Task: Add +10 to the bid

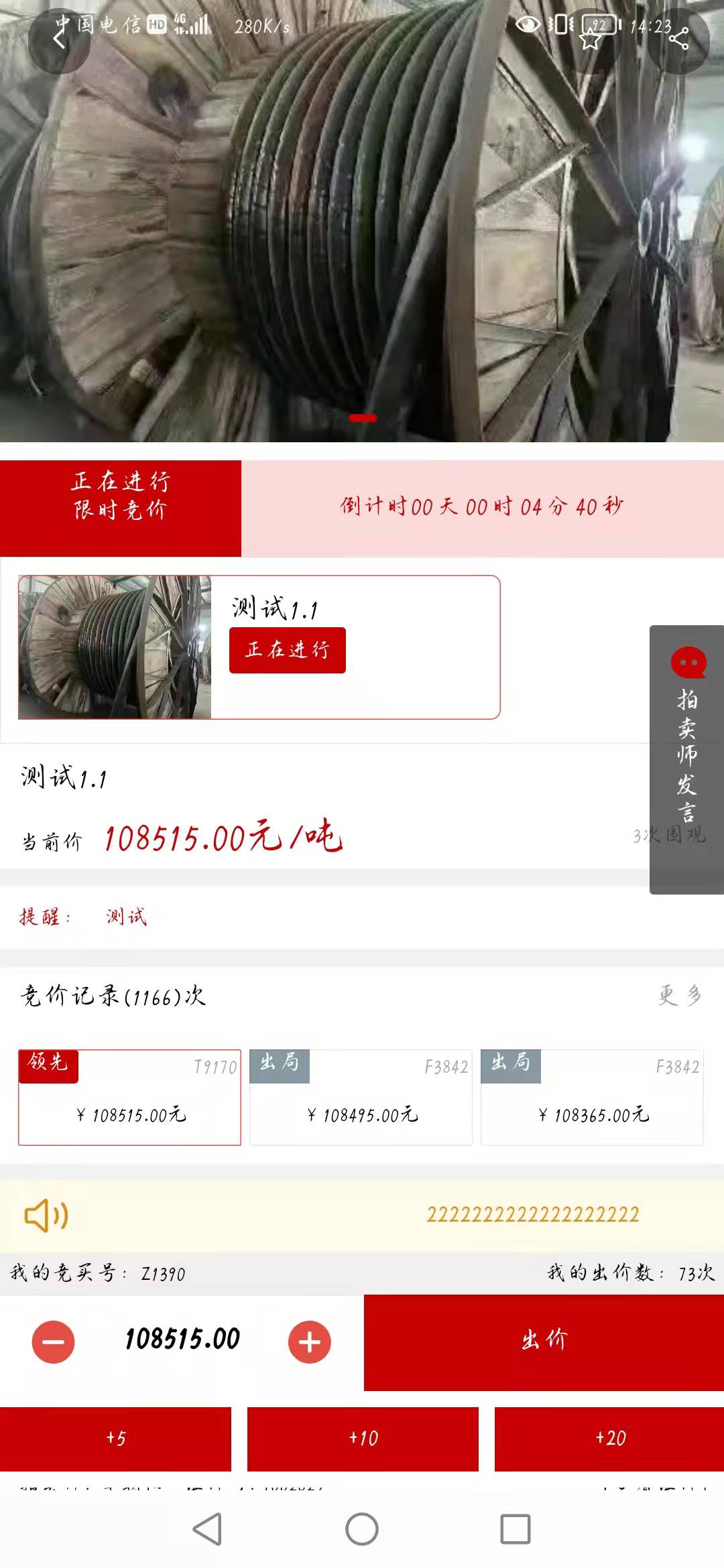Action: click(363, 1439)
